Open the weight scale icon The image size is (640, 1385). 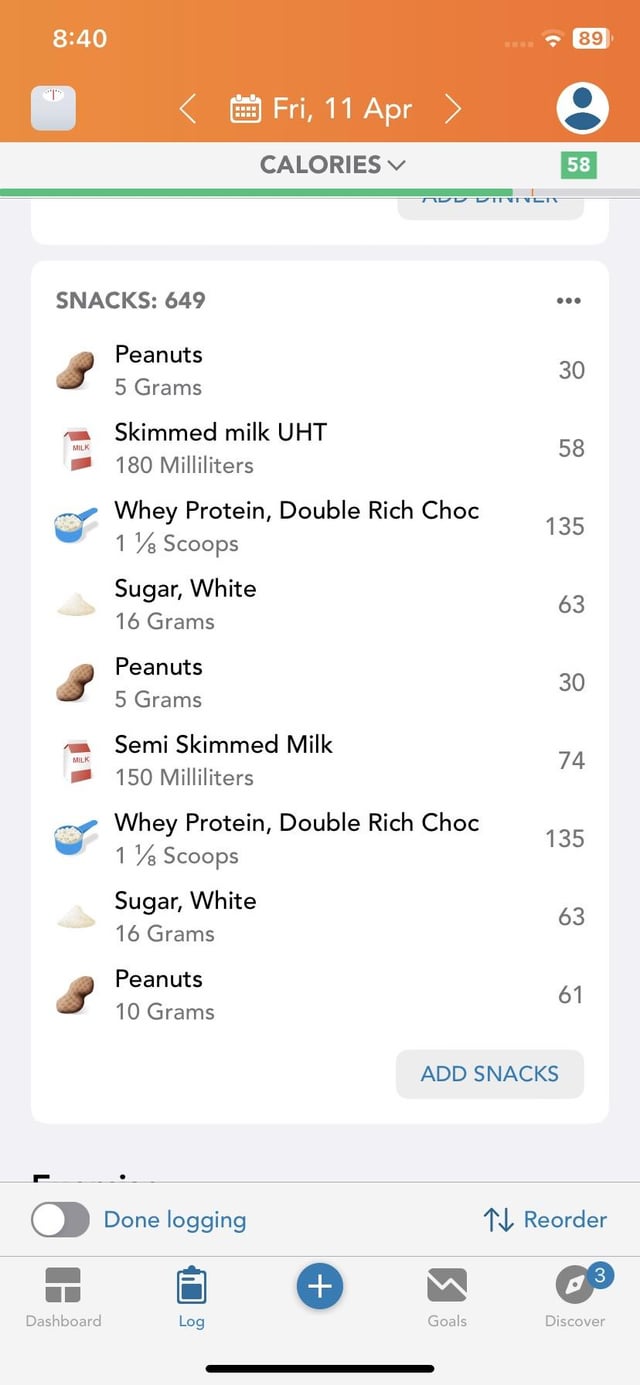pos(53,108)
